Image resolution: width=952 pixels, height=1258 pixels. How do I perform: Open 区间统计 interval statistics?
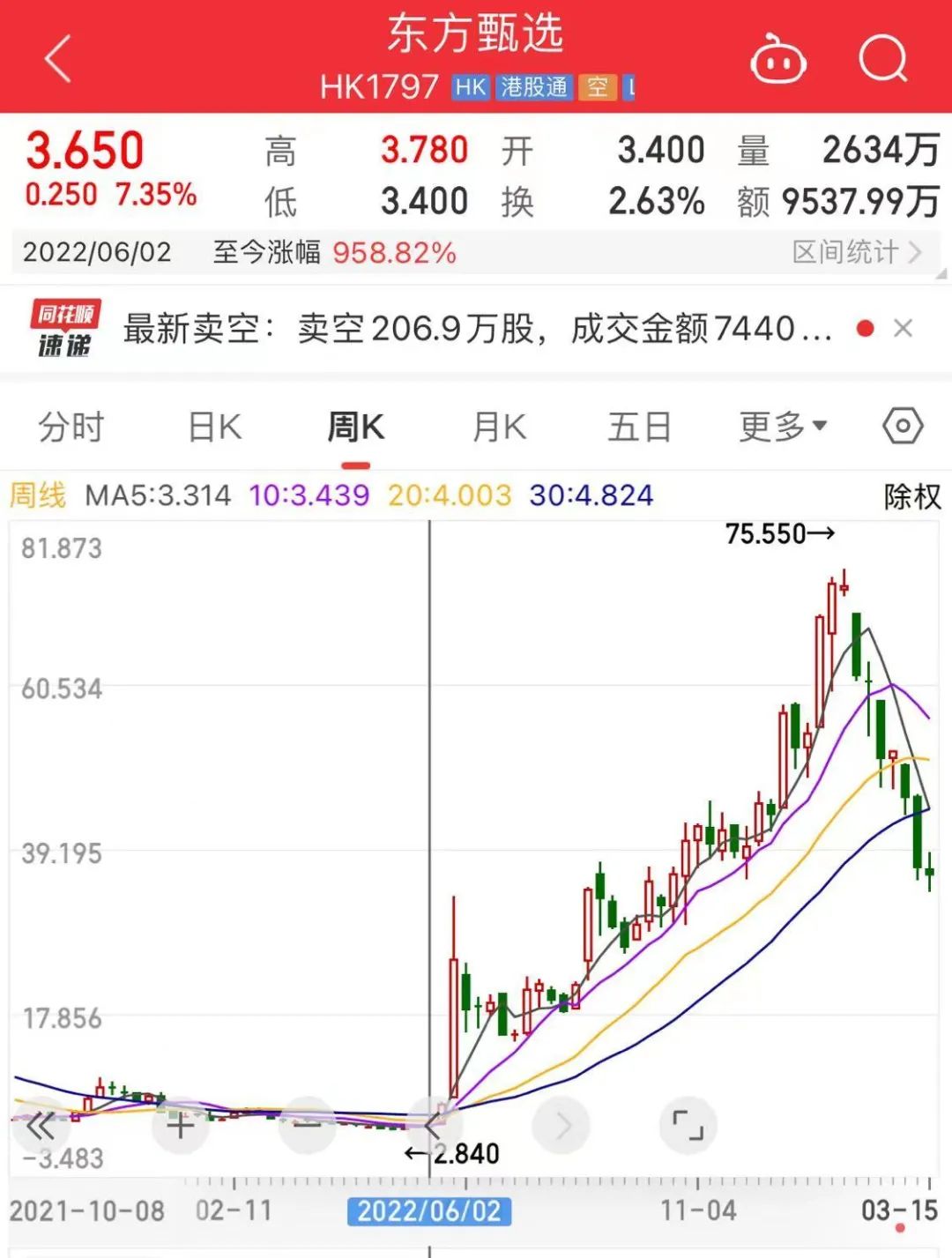tap(856, 253)
